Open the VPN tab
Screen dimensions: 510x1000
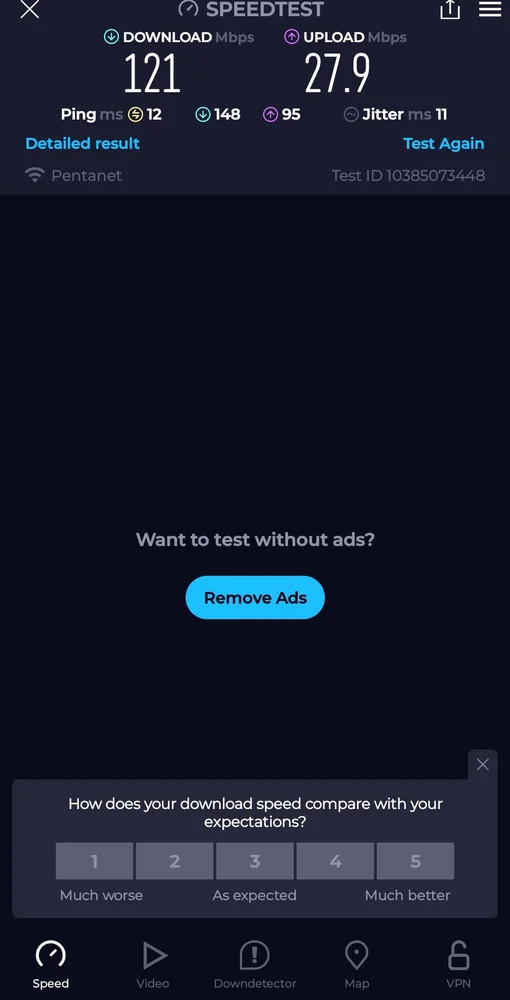(458, 965)
